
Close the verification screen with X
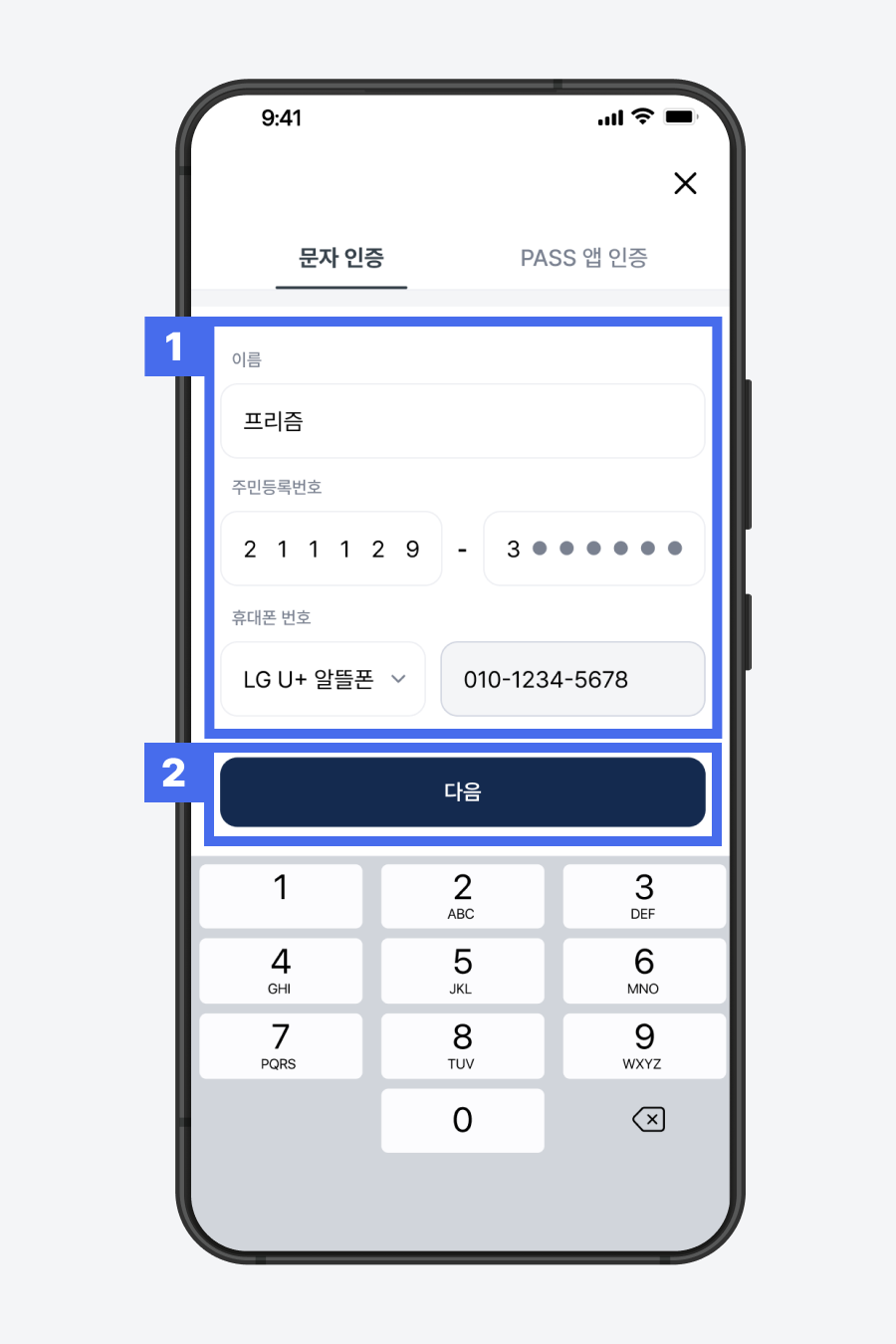point(685,183)
